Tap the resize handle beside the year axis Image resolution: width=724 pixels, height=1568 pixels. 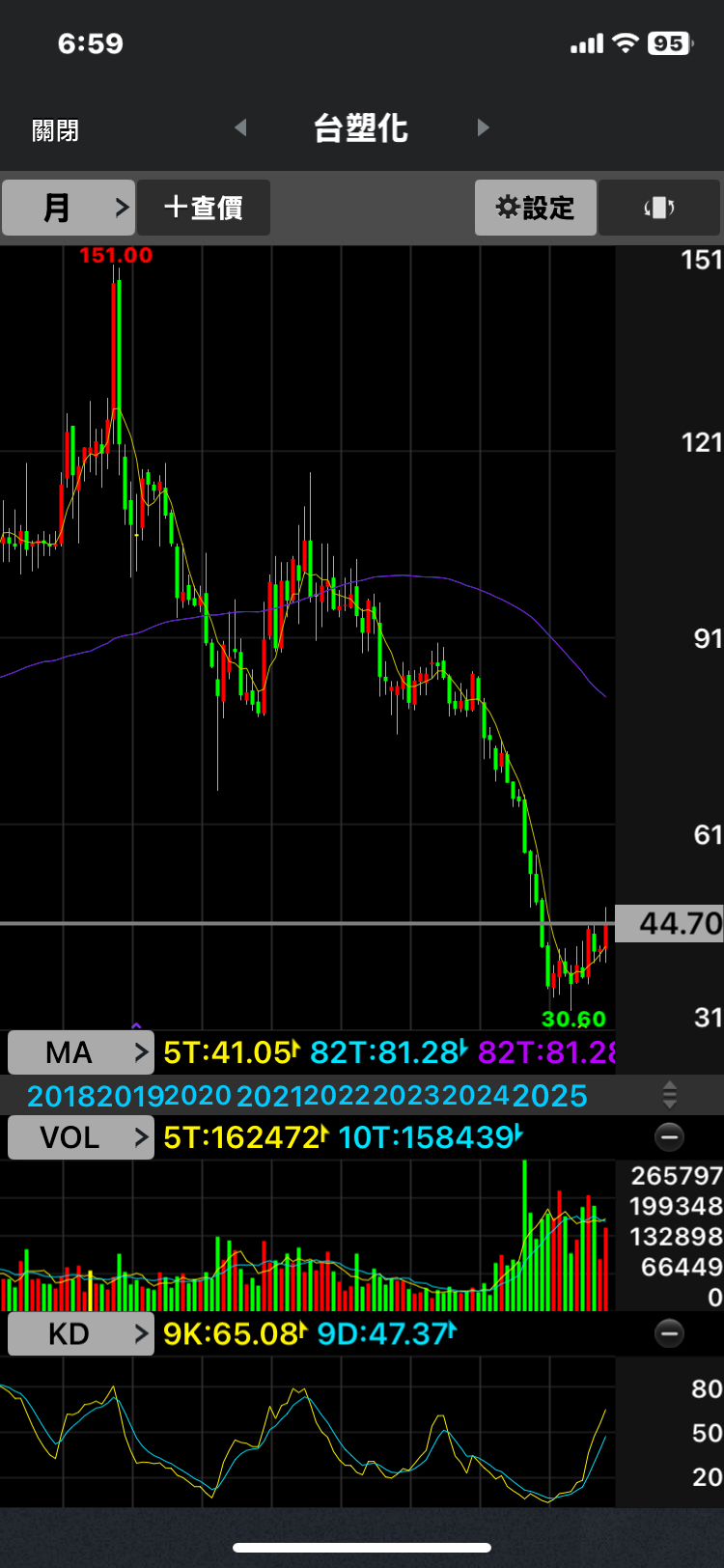pyautogui.click(x=670, y=1096)
